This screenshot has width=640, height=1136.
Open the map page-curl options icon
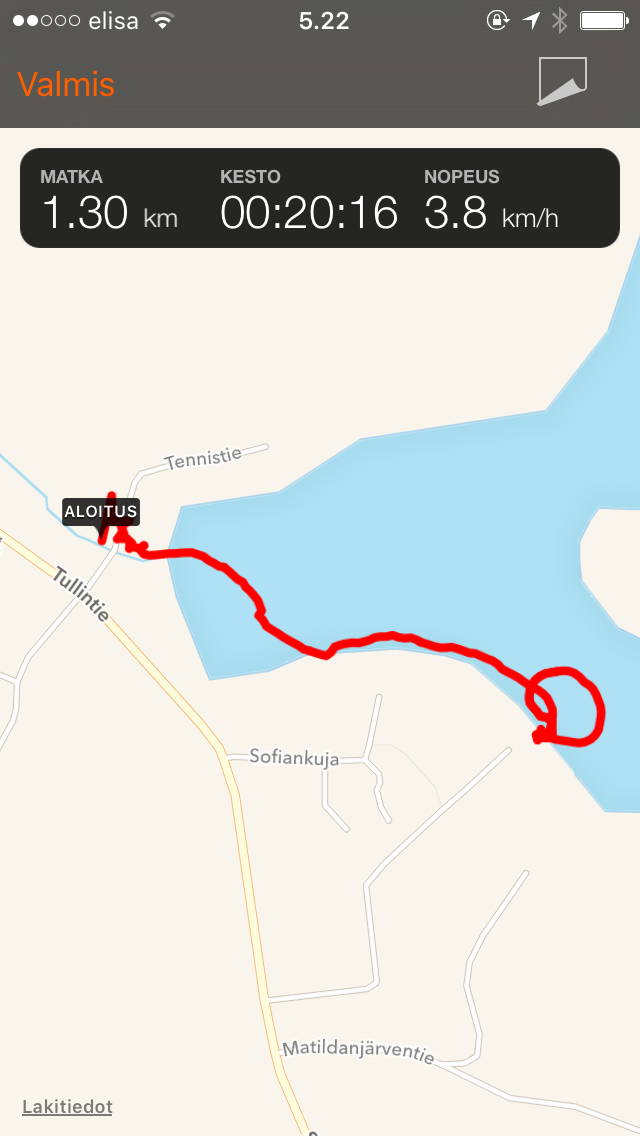pos(561,82)
